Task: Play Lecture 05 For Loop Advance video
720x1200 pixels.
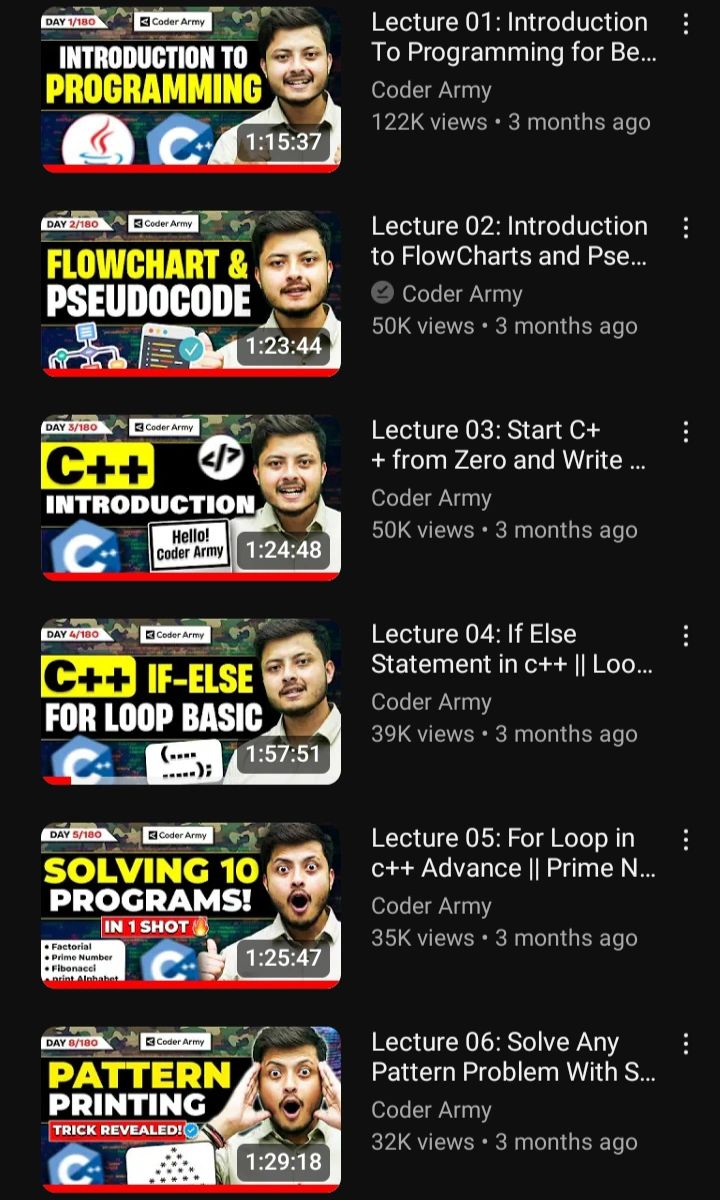Action: [190, 906]
